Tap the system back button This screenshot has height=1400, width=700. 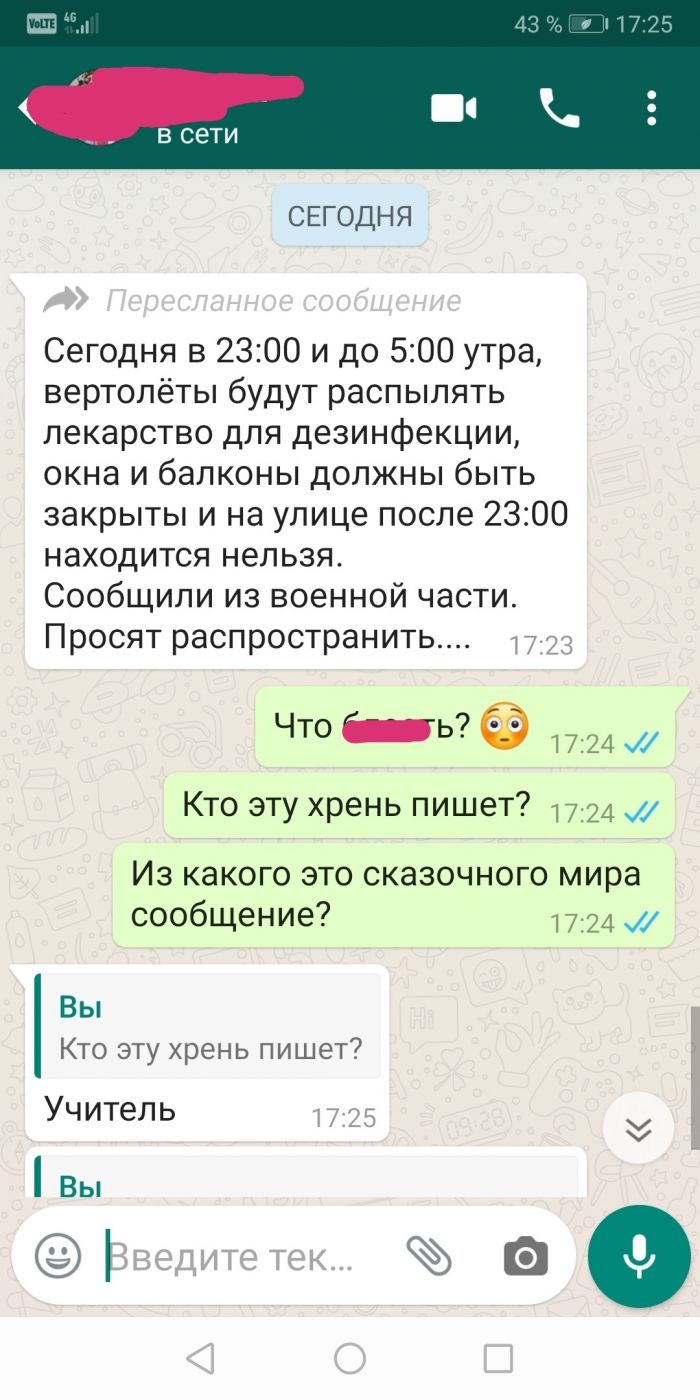(x=201, y=1358)
